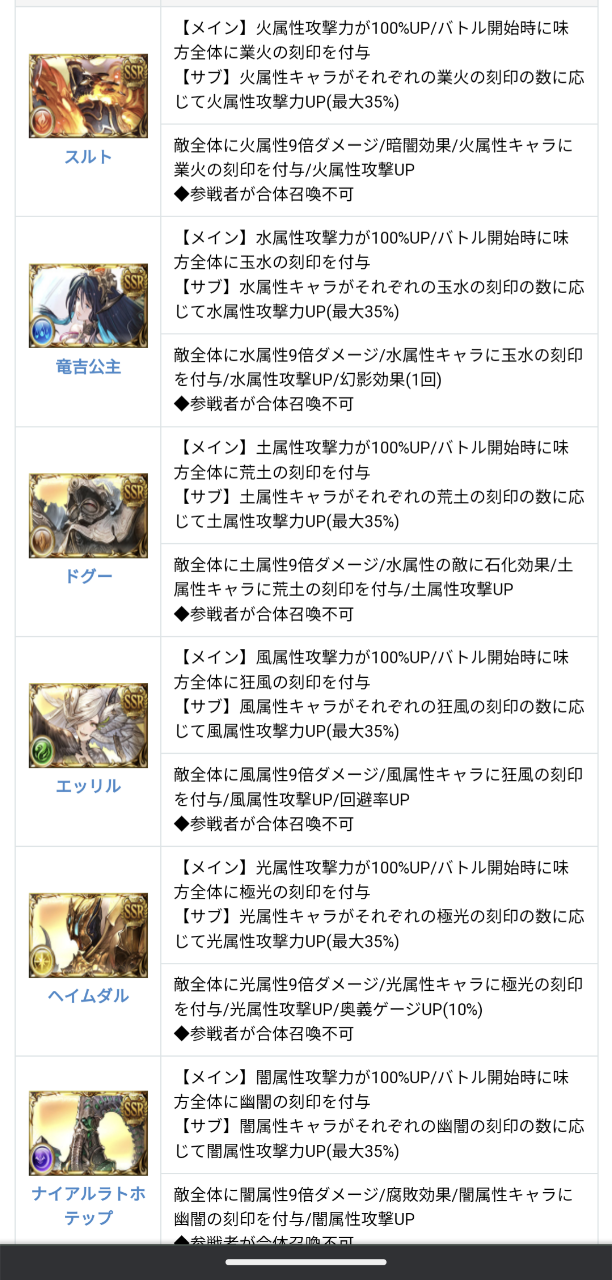Tap the ヘイムダル summon thumbnail image
The image size is (612, 1280).
coord(88,935)
